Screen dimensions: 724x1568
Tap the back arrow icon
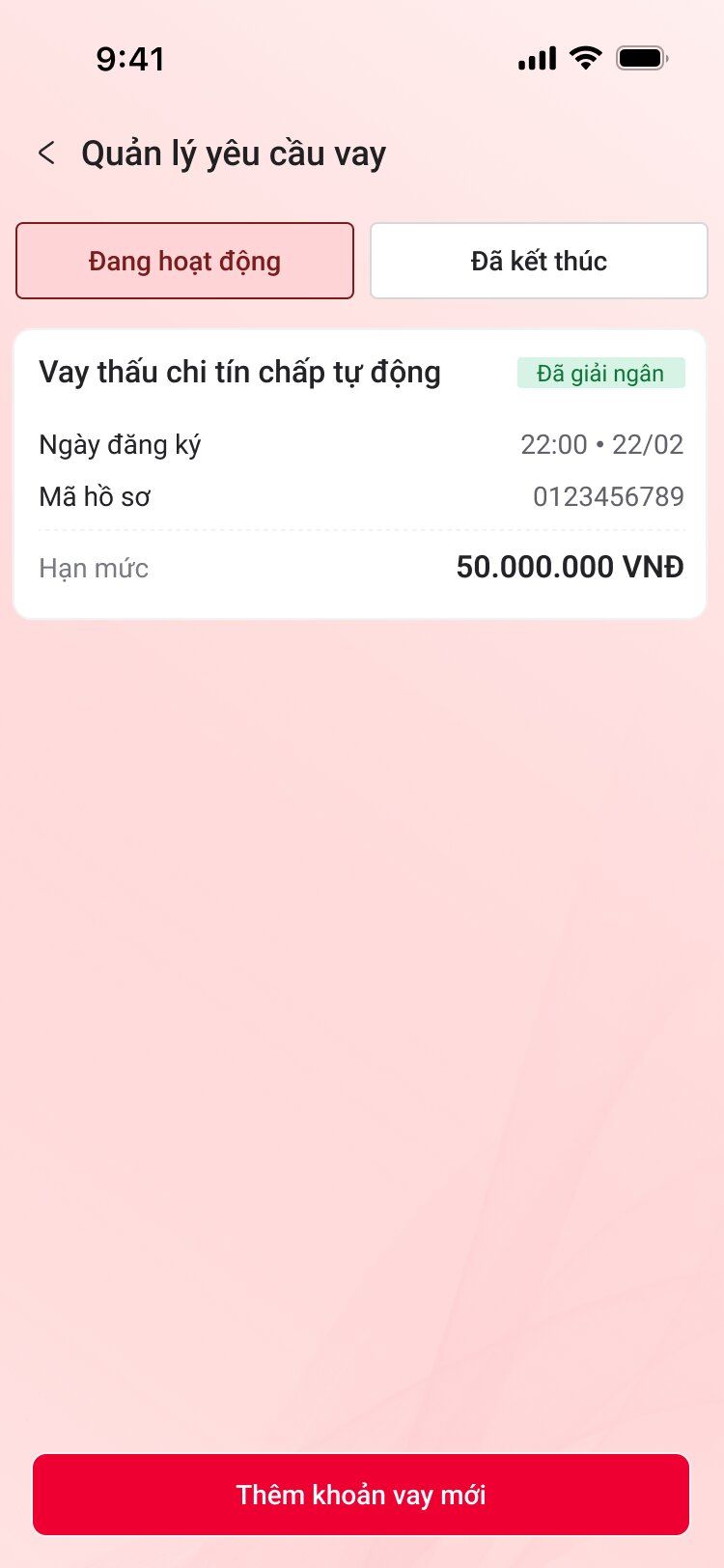pyautogui.click(x=46, y=153)
